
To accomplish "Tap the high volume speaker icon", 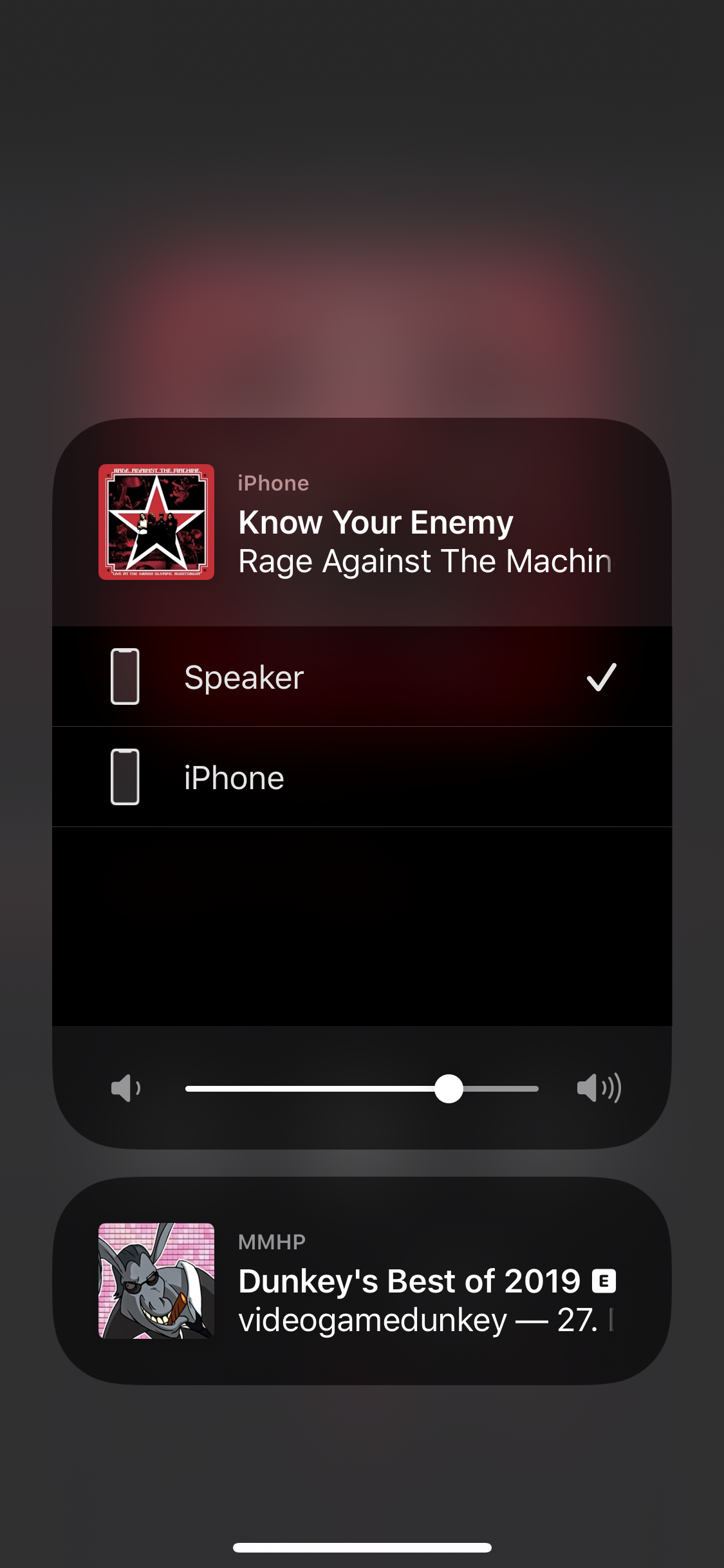I will (599, 1088).
